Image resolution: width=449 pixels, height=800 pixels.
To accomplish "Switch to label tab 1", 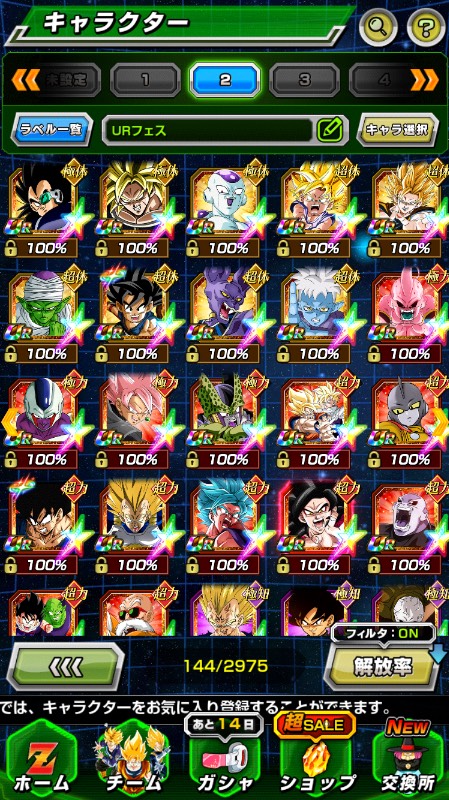I will click(145, 80).
